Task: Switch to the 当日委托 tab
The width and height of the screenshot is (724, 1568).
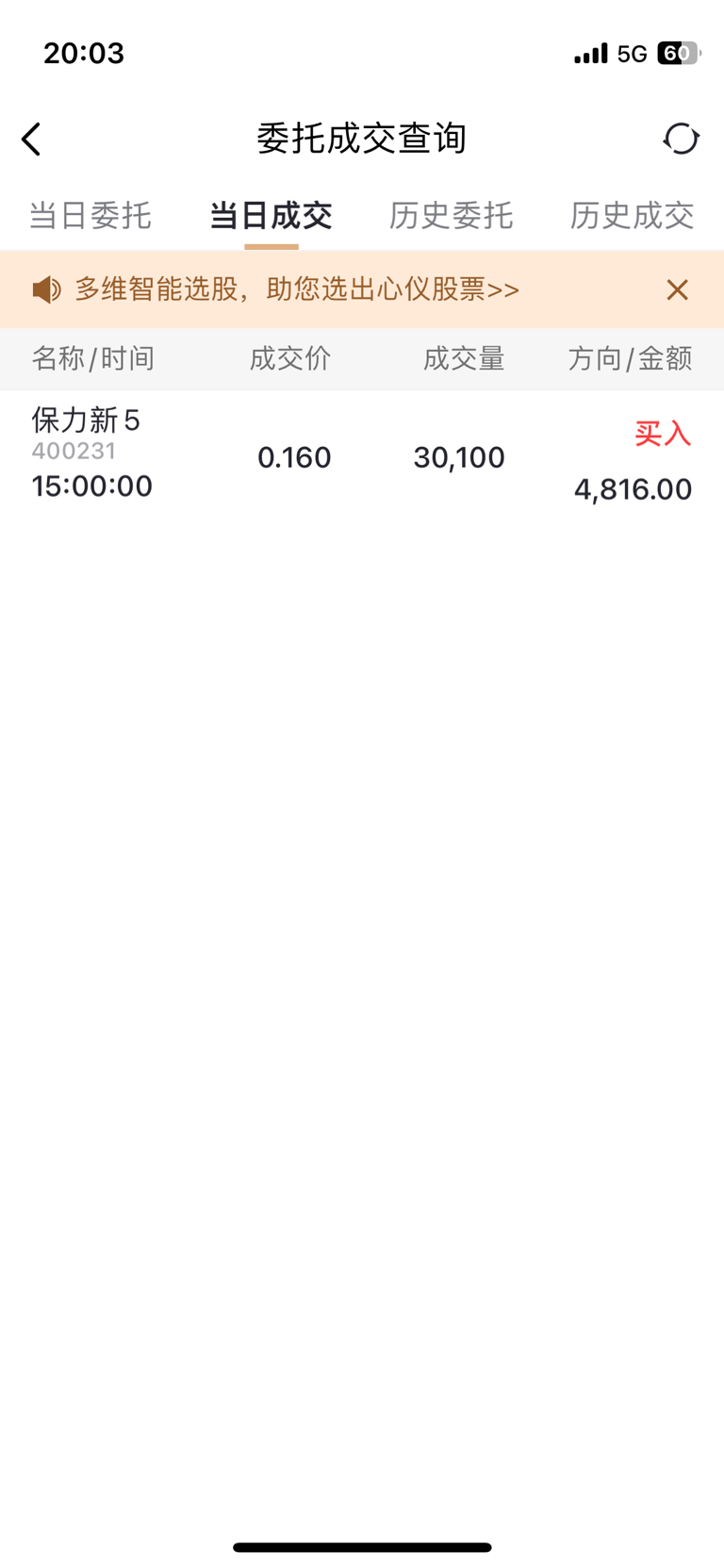Action: point(90,216)
